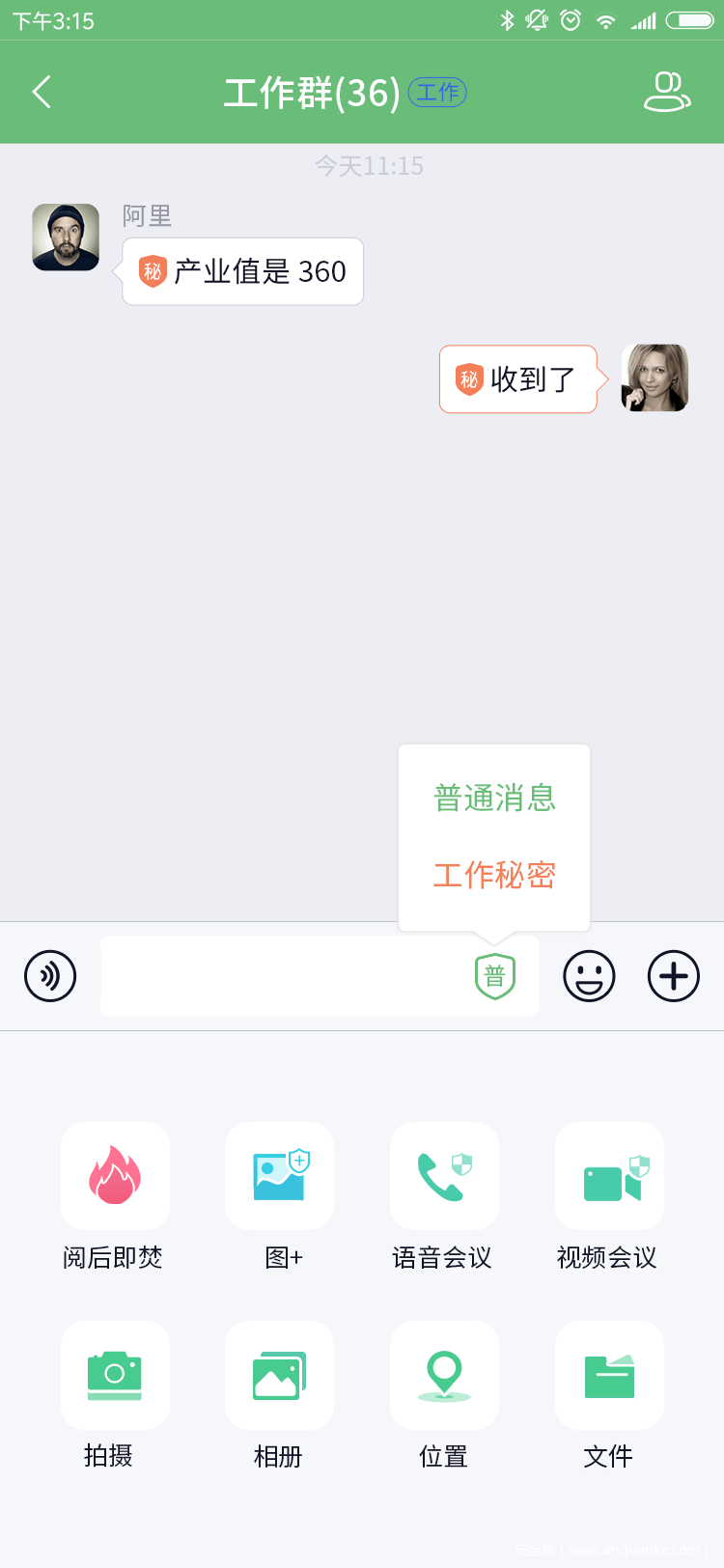Viewport: 724px width, 1568px height.
Task: Go back from the 工作群 chat
Action: point(42,93)
